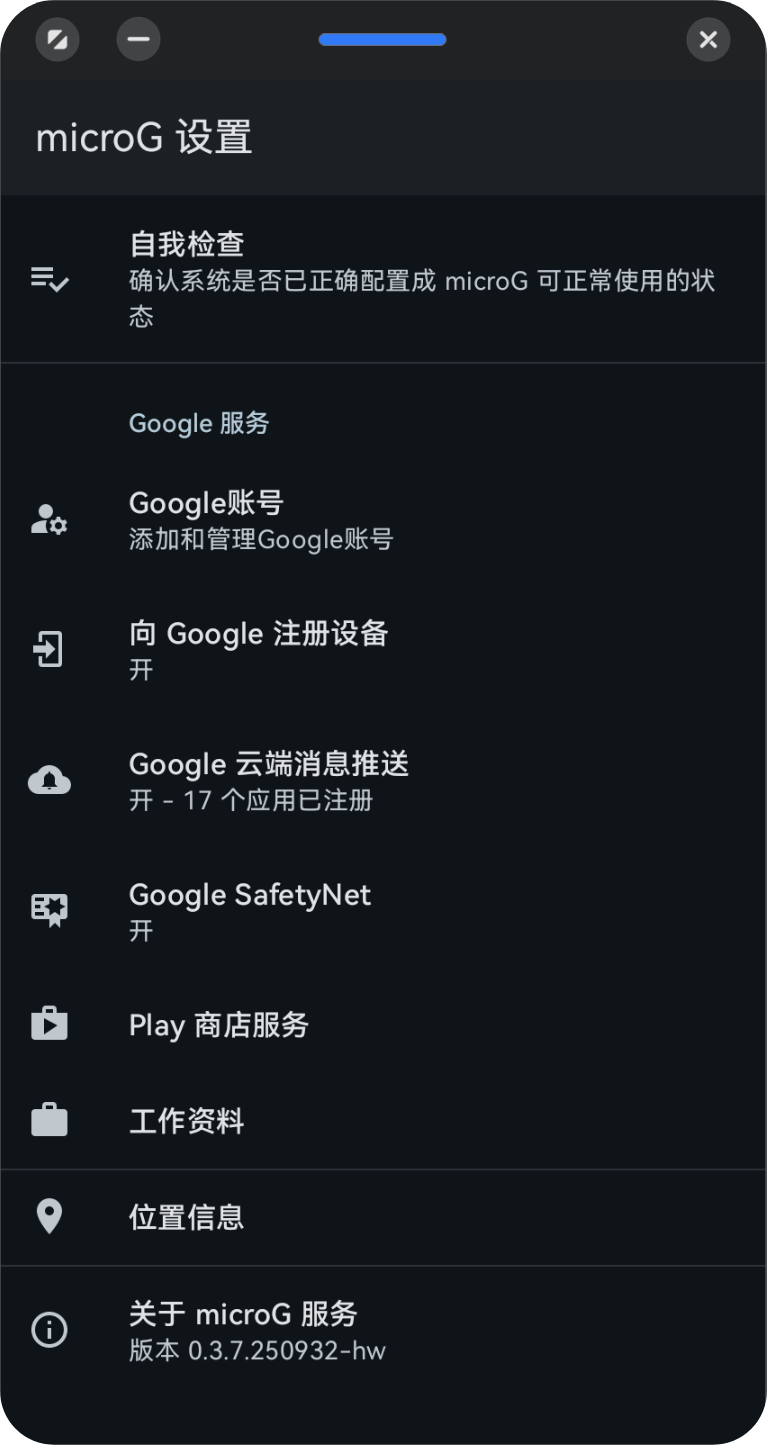This screenshot has width=767, height=1445.
Task: Open Google SafetyNet settings
Action: click(x=383, y=911)
